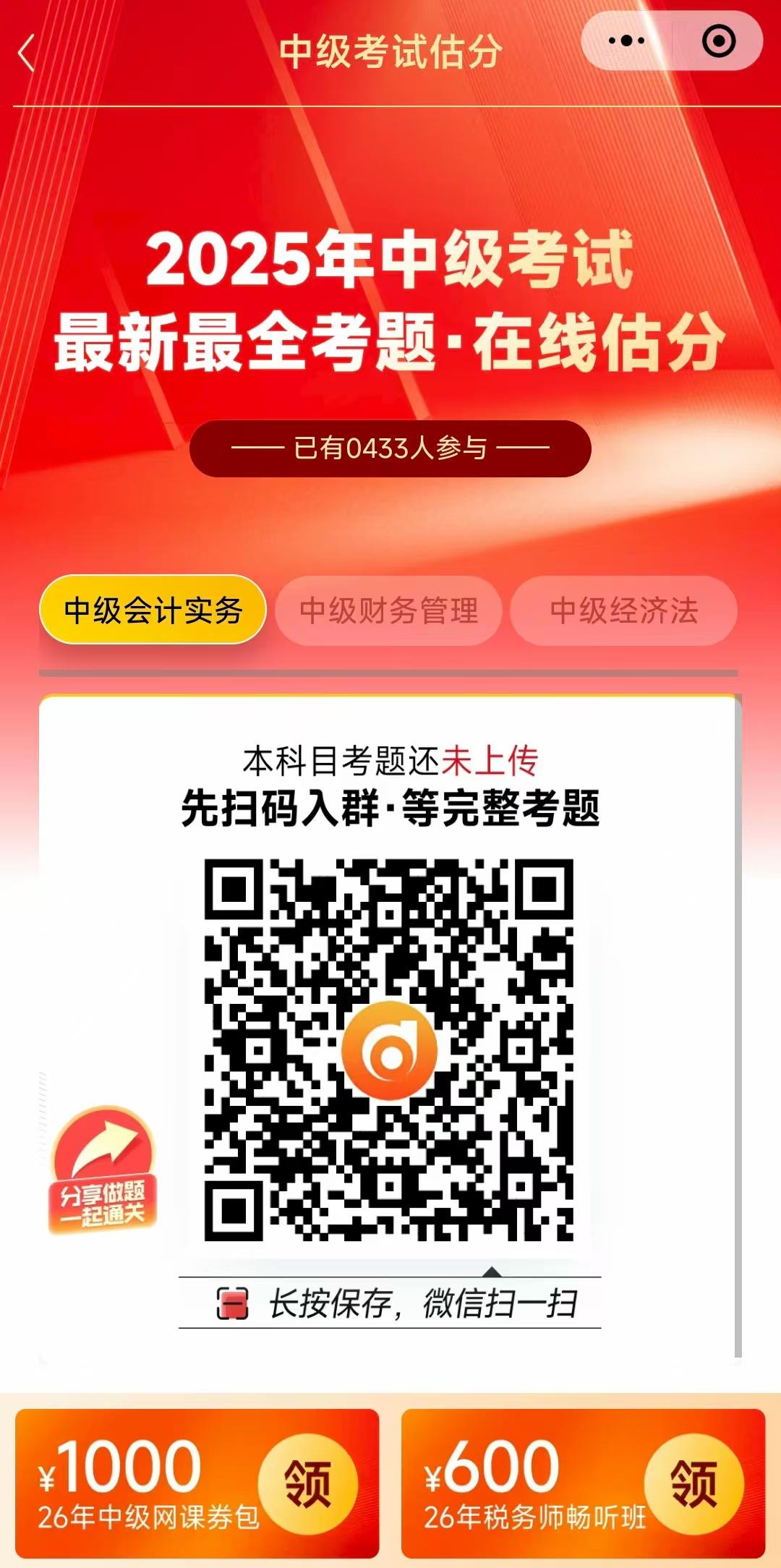This screenshot has width=781, height=1568.
Task: Tap the orange logo in the QR code center
Action: click(390, 1049)
